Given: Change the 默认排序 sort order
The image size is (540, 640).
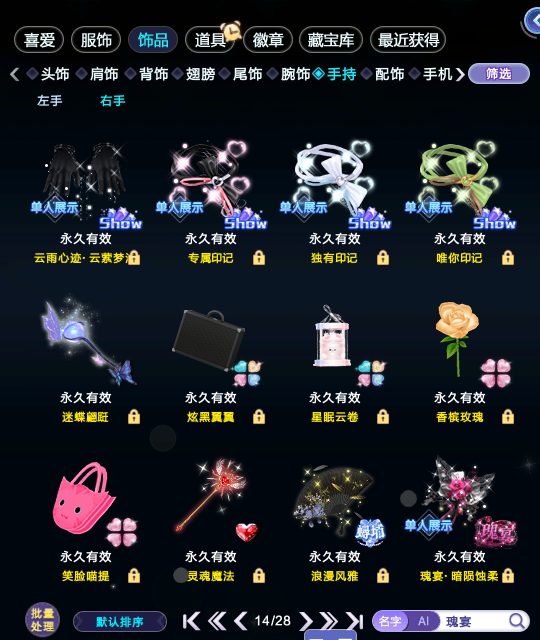Looking at the screenshot, I should coord(120,622).
